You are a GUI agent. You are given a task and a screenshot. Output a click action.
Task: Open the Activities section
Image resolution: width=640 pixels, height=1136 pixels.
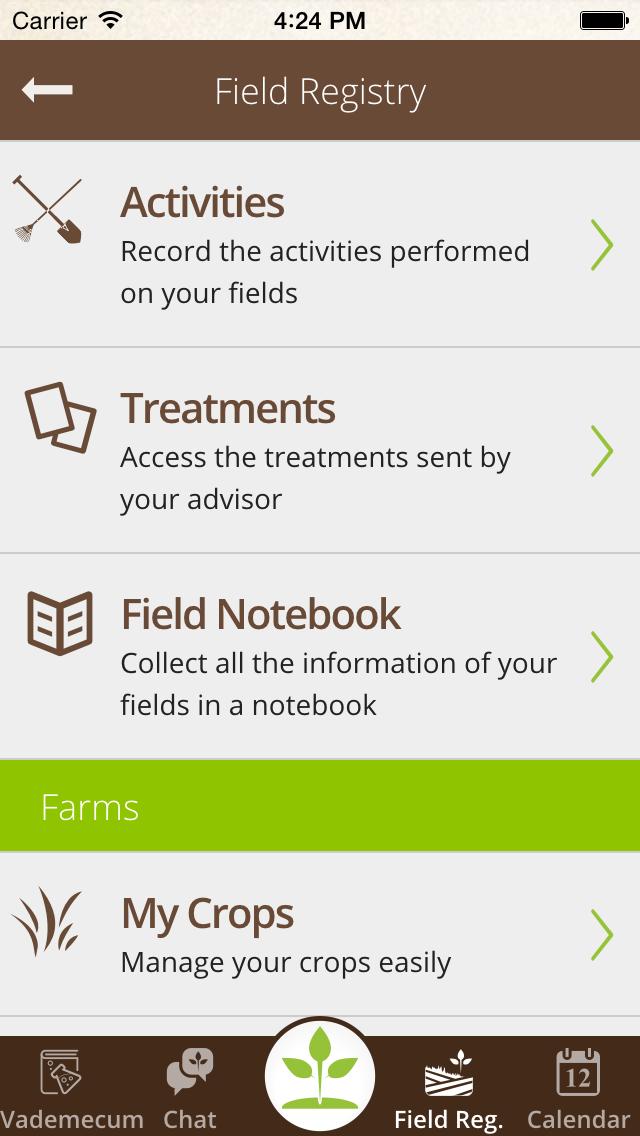pos(320,245)
